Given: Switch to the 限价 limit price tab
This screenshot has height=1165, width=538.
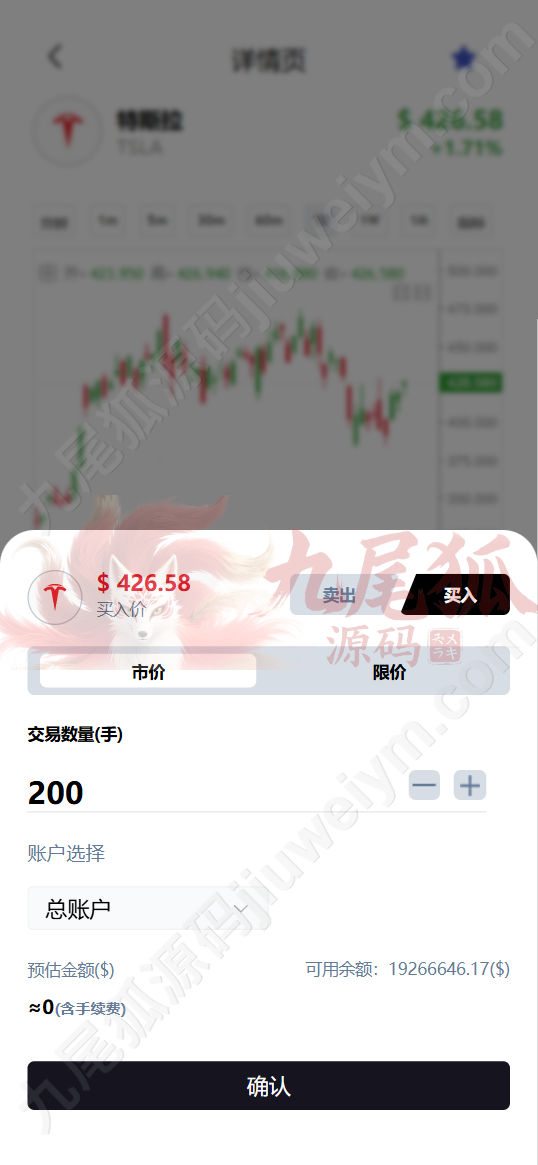Looking at the screenshot, I should click(x=389, y=672).
